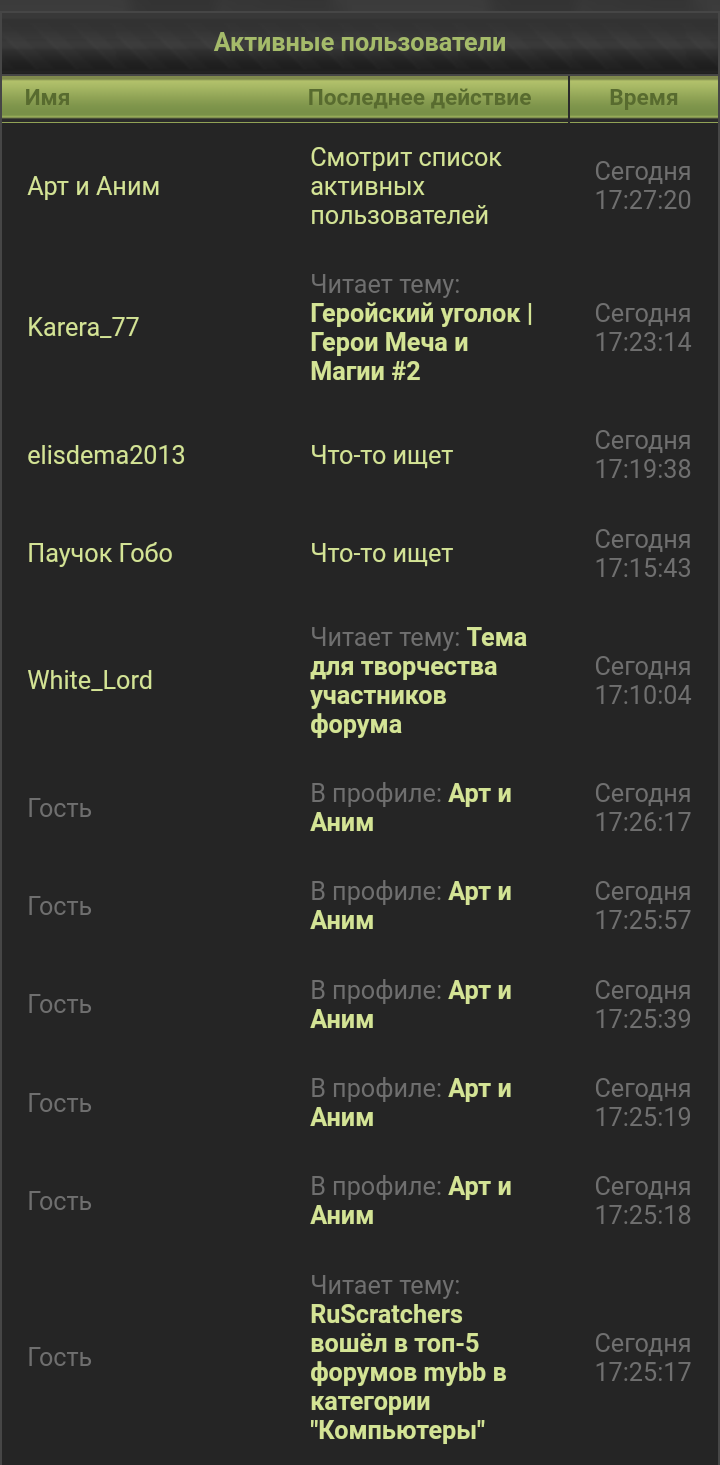Screen dimensions: 720x1465
Task: Open the Арт и Аним link in the 17:26:17 guest row
Action: point(411,808)
